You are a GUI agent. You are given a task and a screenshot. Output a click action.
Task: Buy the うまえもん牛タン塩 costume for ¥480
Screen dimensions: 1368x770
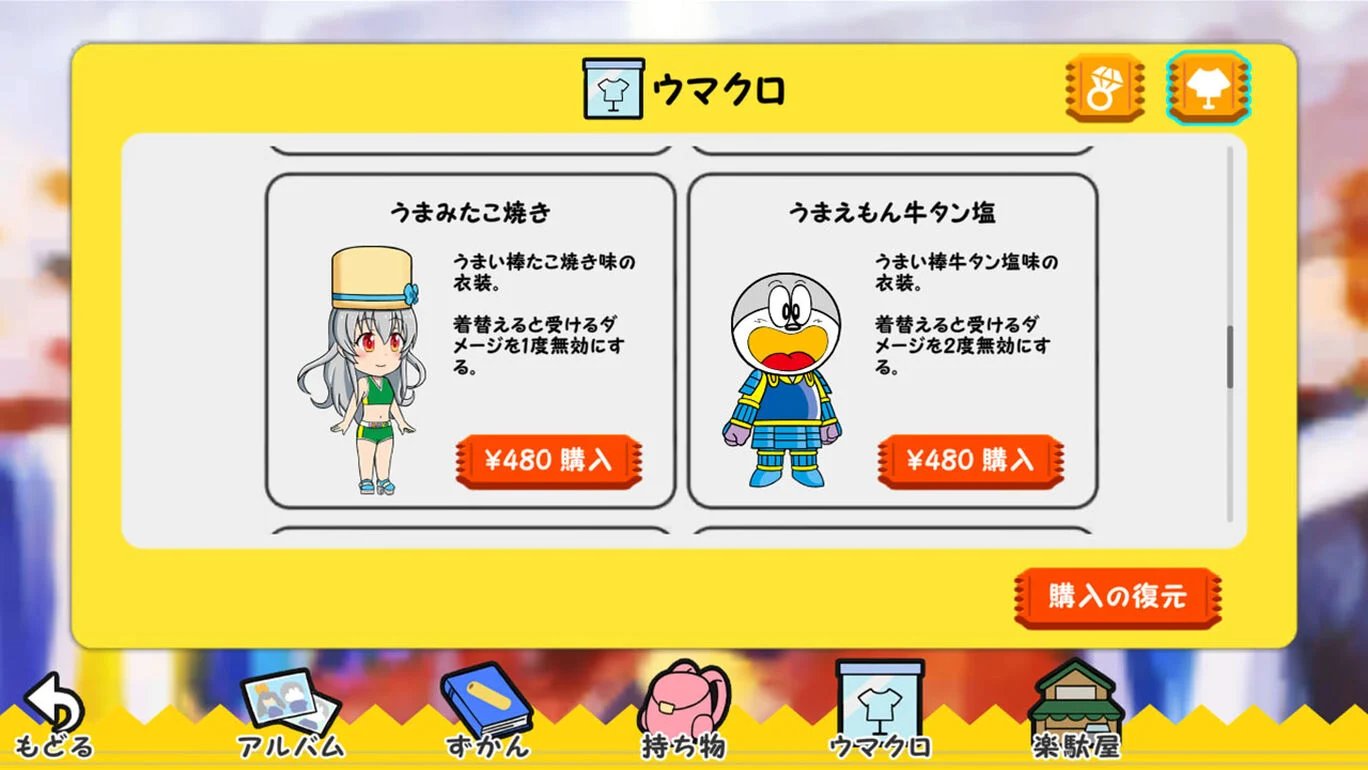point(970,461)
